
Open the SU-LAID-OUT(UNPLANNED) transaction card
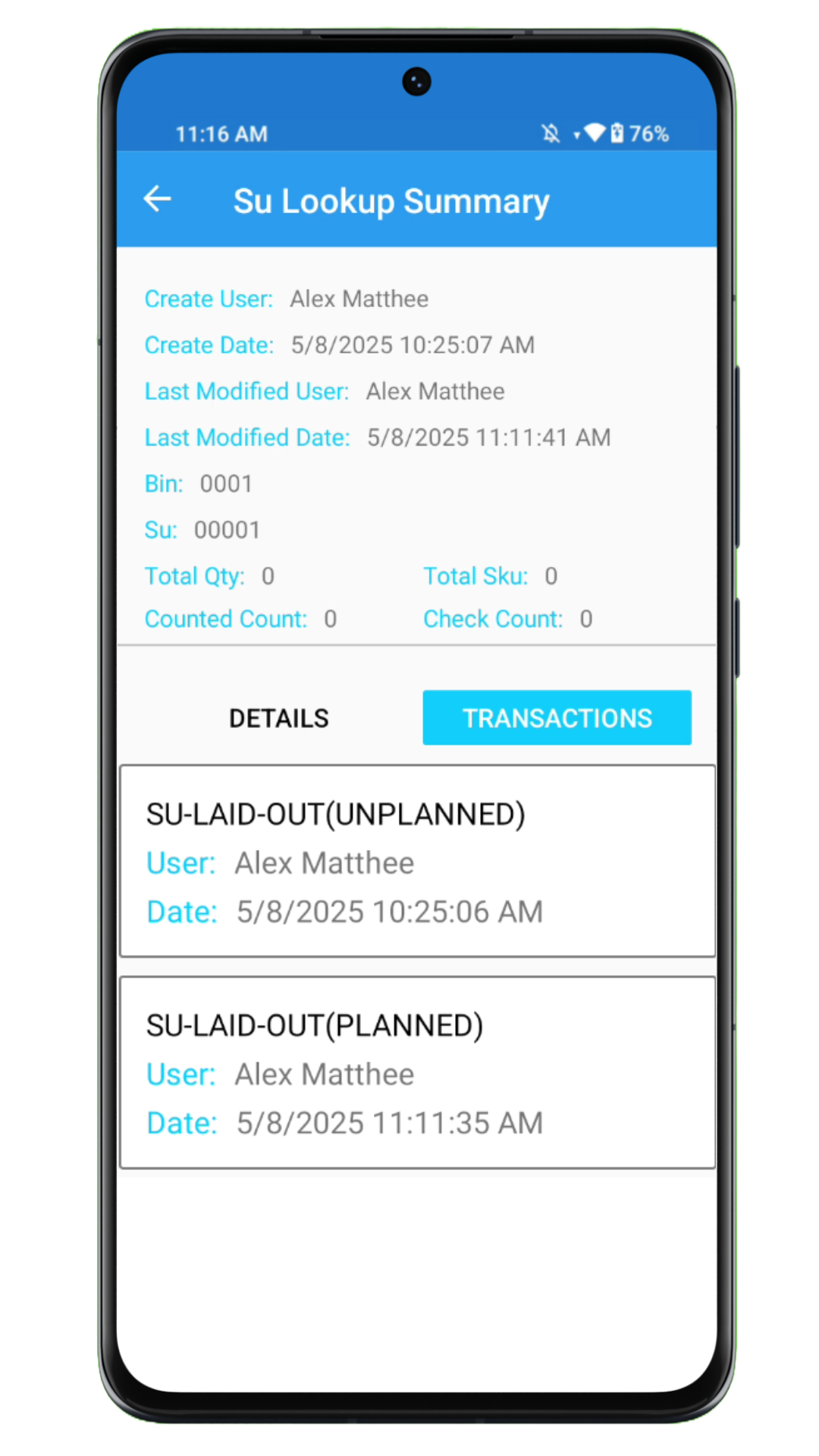pyautogui.click(x=417, y=861)
